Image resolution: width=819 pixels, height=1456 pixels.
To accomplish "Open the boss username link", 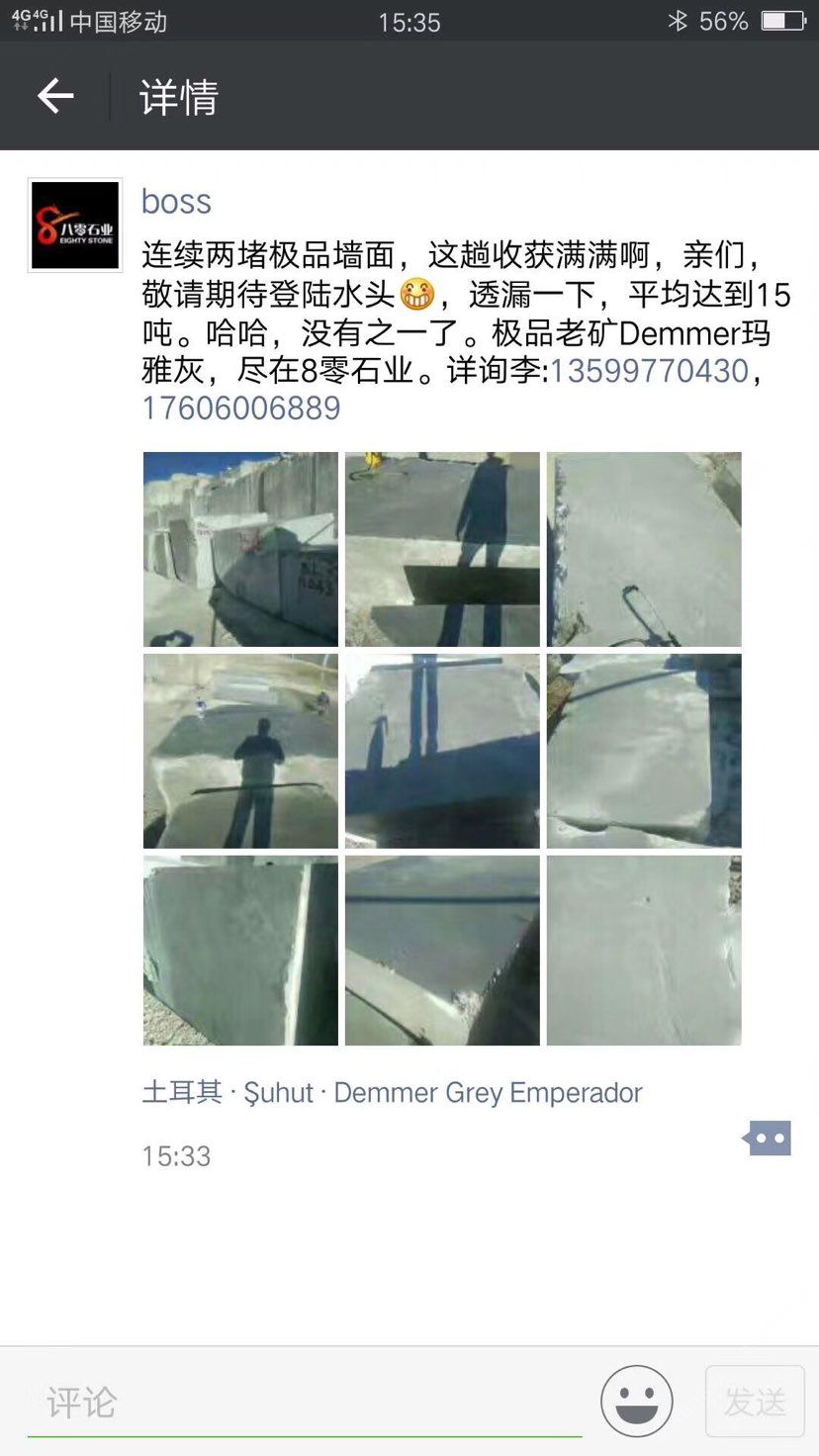I will click(x=176, y=201).
